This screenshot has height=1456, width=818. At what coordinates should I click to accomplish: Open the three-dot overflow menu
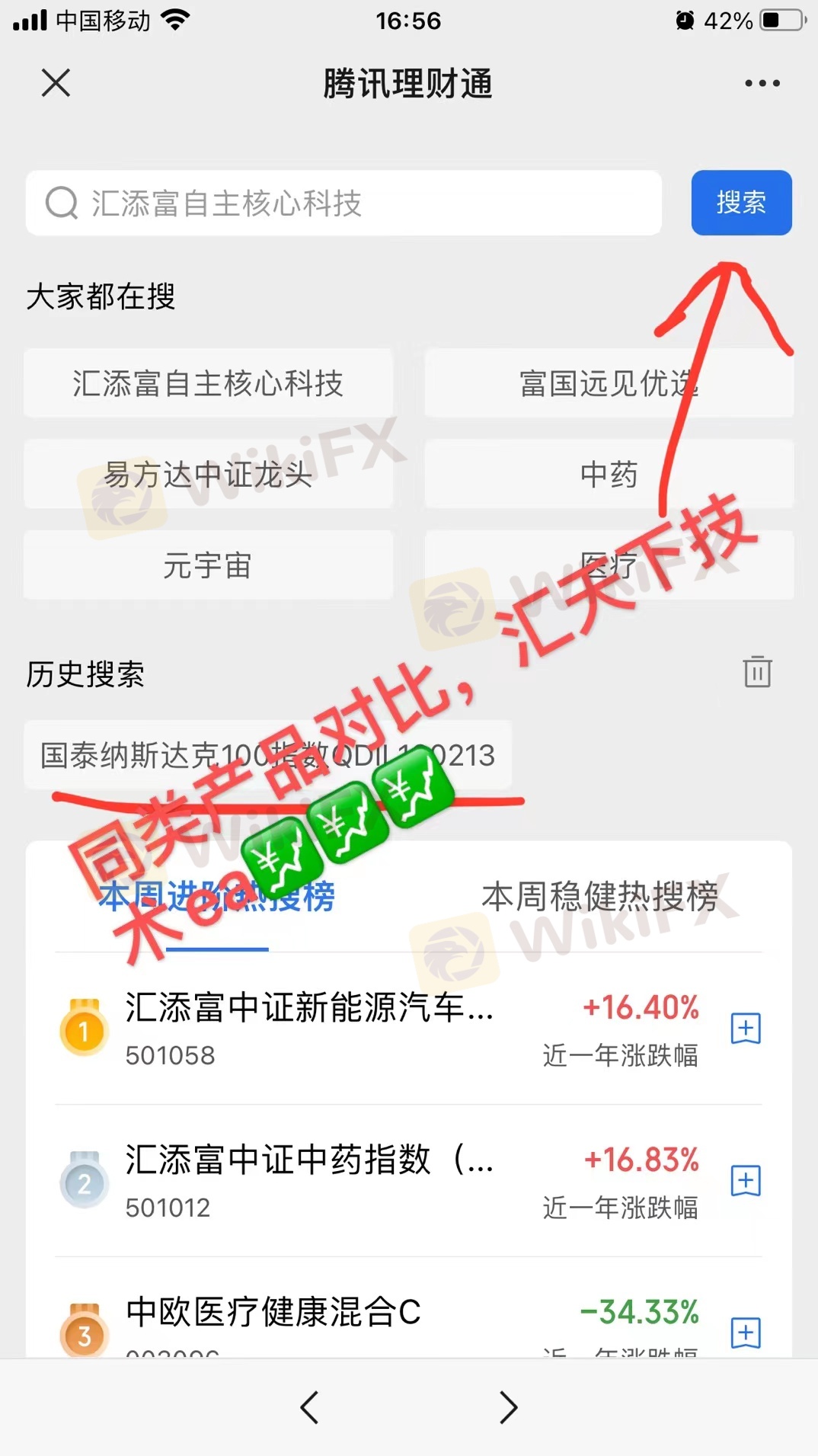[x=762, y=83]
